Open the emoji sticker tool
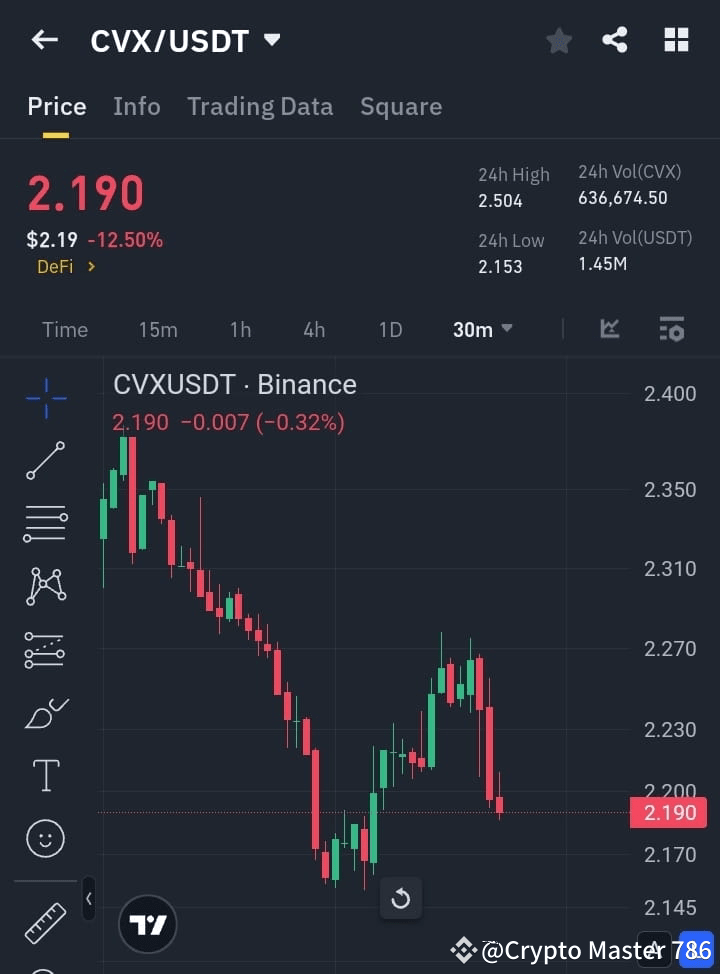720x974 pixels. coord(45,838)
